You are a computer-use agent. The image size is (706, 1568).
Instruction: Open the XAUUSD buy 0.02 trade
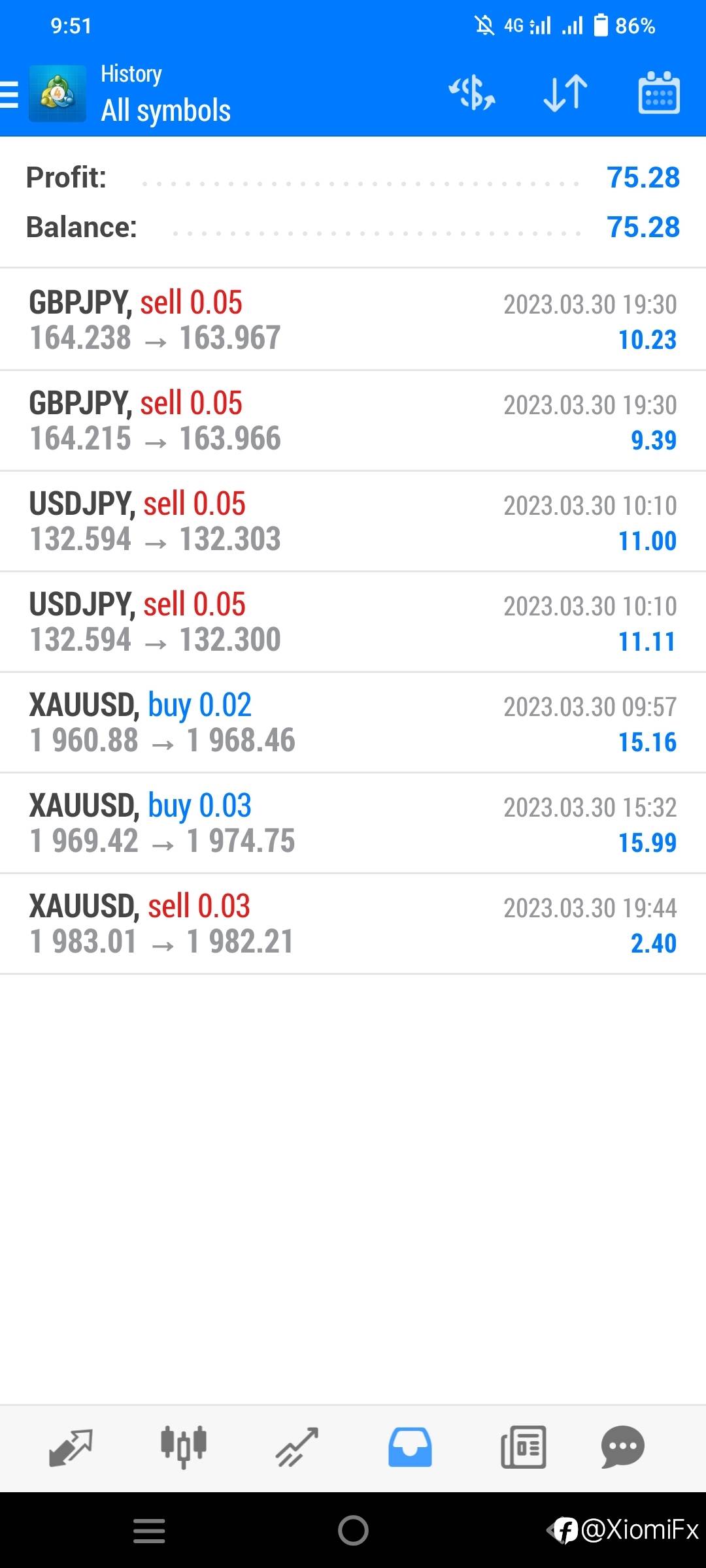[353, 723]
